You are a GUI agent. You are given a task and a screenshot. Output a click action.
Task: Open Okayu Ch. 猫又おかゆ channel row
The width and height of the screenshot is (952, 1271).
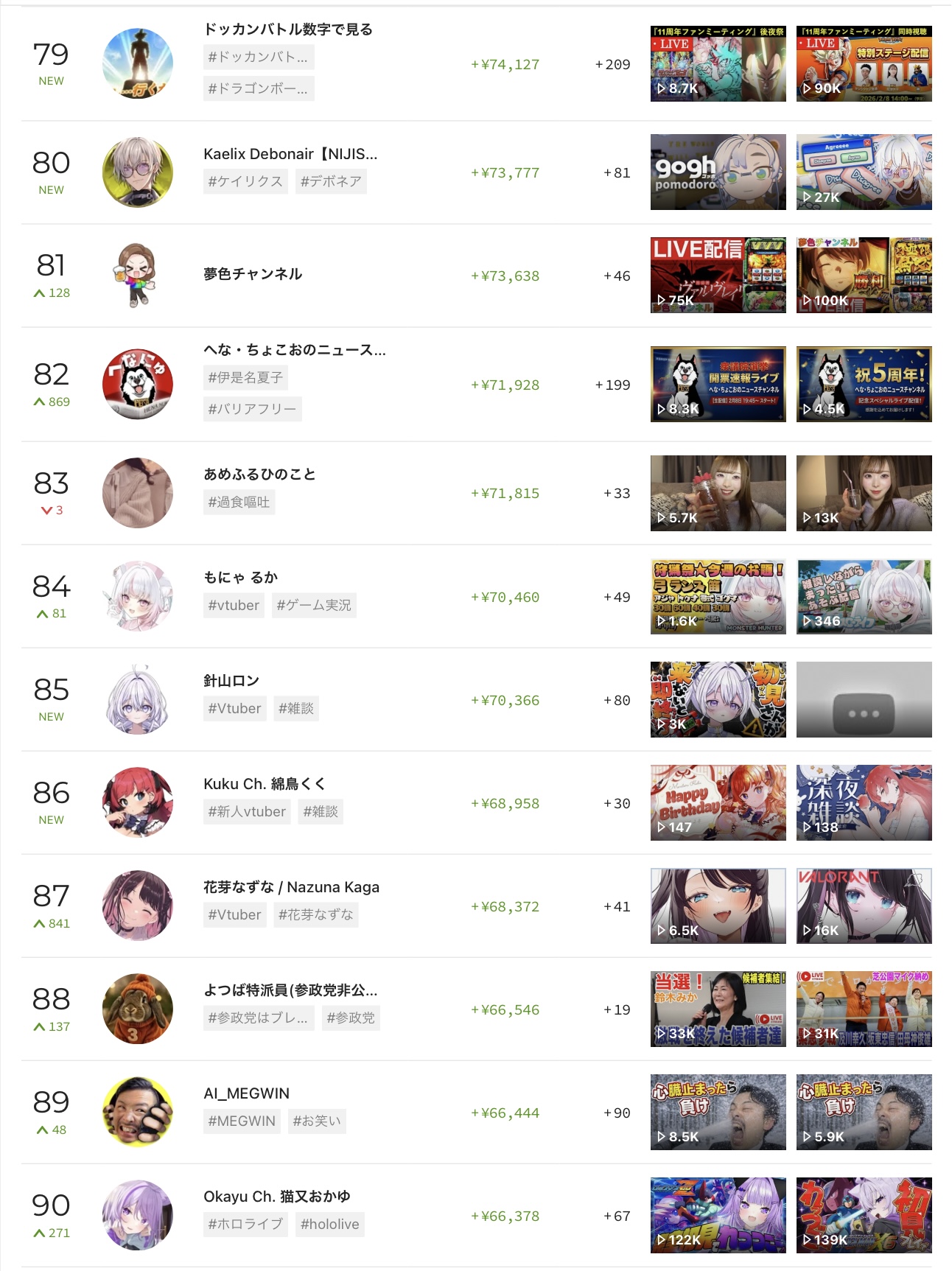coord(276,1197)
